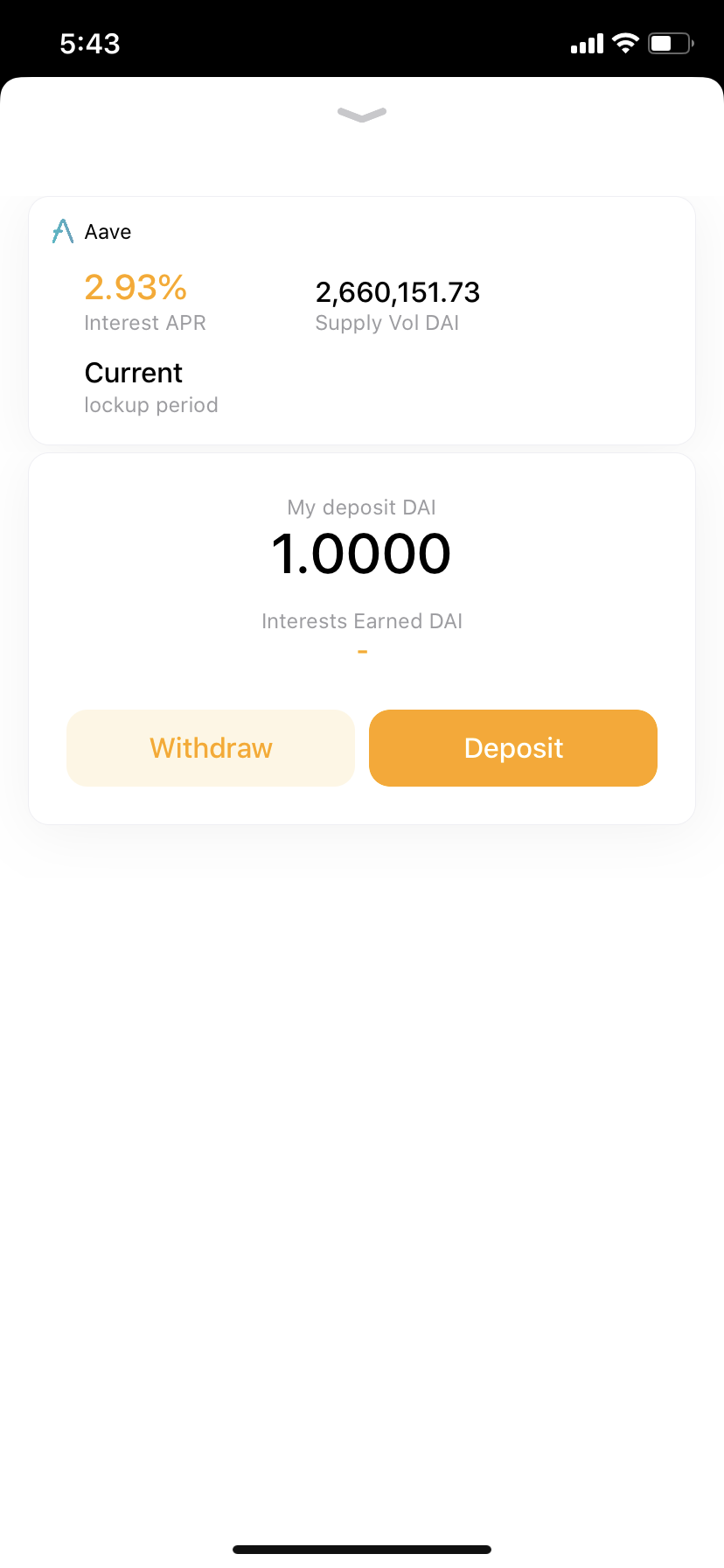Tap the home indicator bar at bottom
Viewport: 724px width, 1568px height.
tap(361, 1547)
